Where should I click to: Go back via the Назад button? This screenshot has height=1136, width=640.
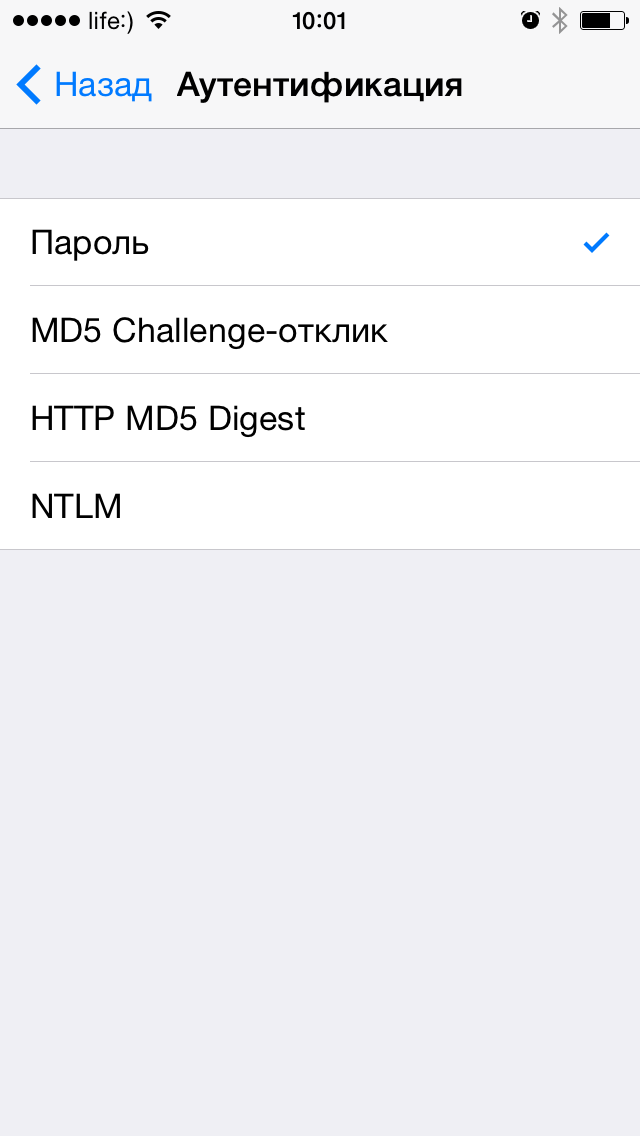point(85,86)
